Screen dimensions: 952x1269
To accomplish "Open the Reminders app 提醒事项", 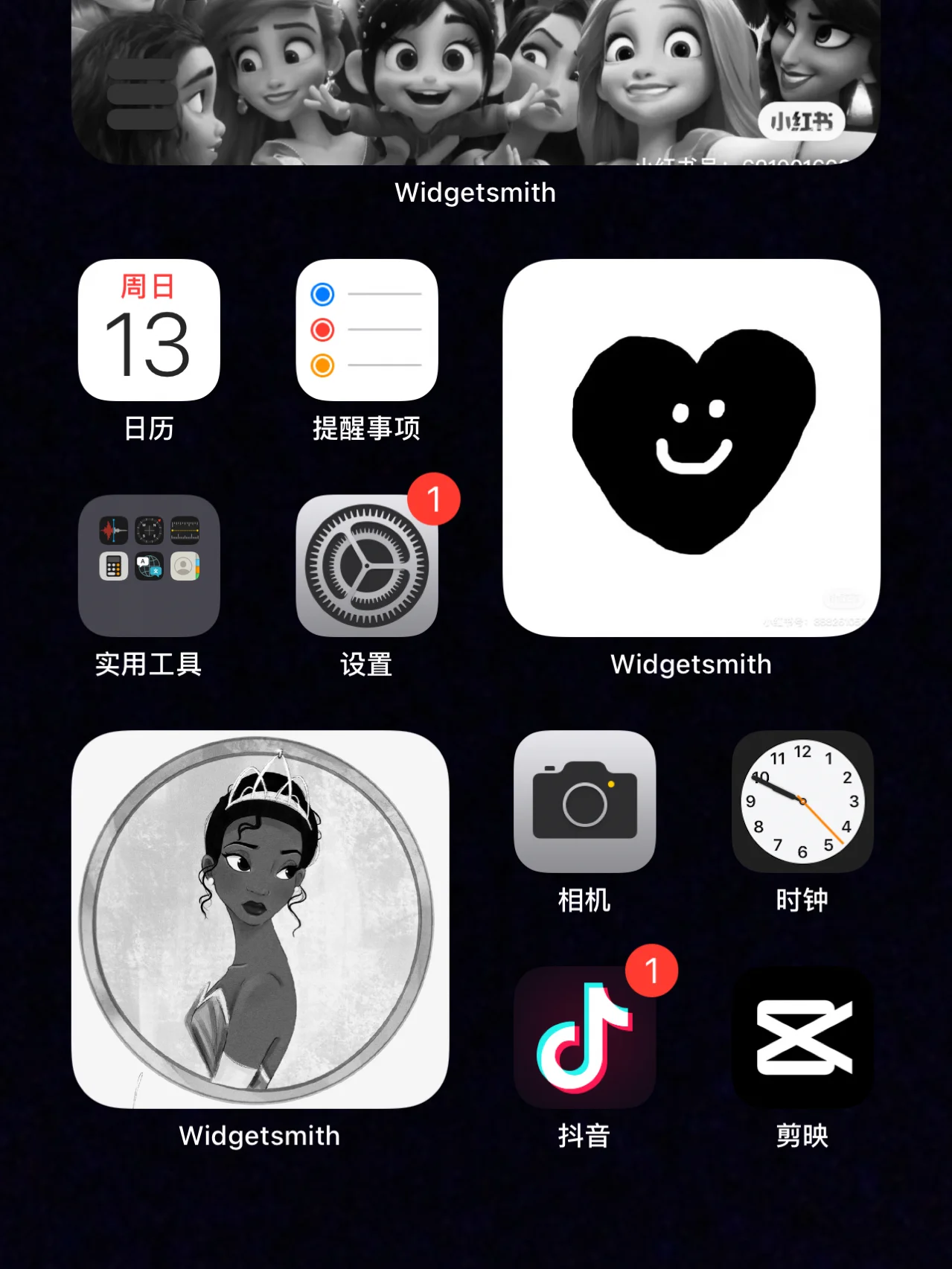I will pos(366,330).
